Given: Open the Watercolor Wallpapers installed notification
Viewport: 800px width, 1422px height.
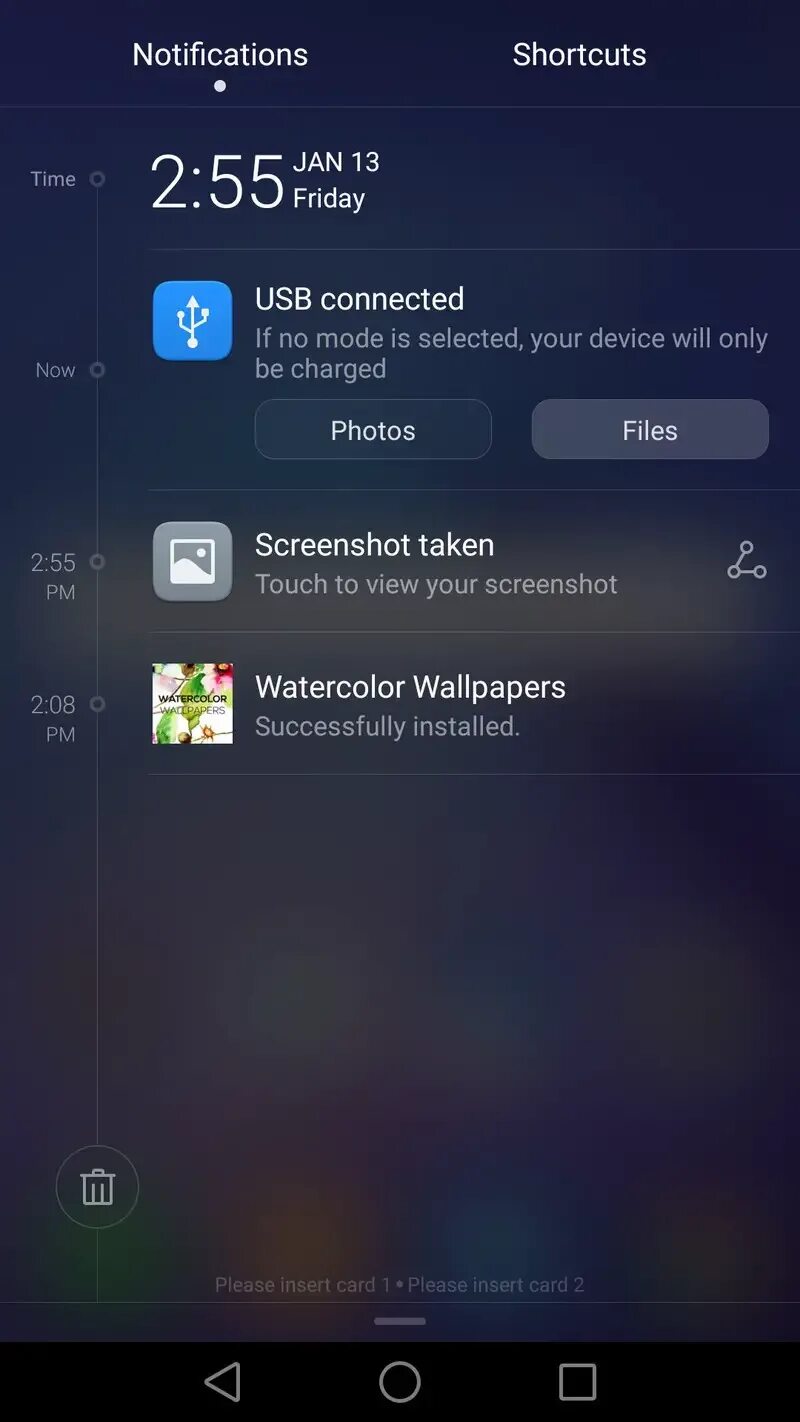Looking at the screenshot, I should 474,704.
